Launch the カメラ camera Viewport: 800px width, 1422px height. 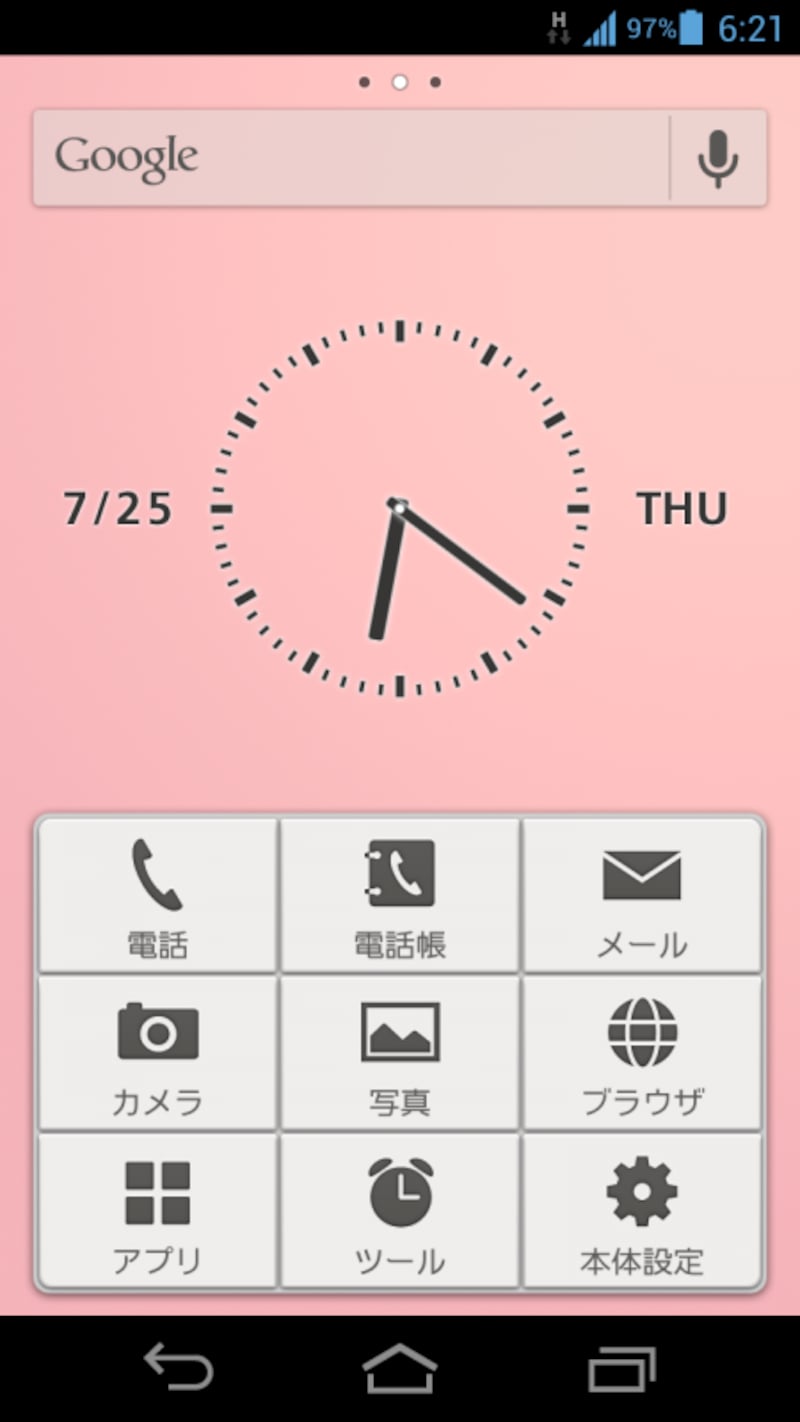pos(158,1053)
